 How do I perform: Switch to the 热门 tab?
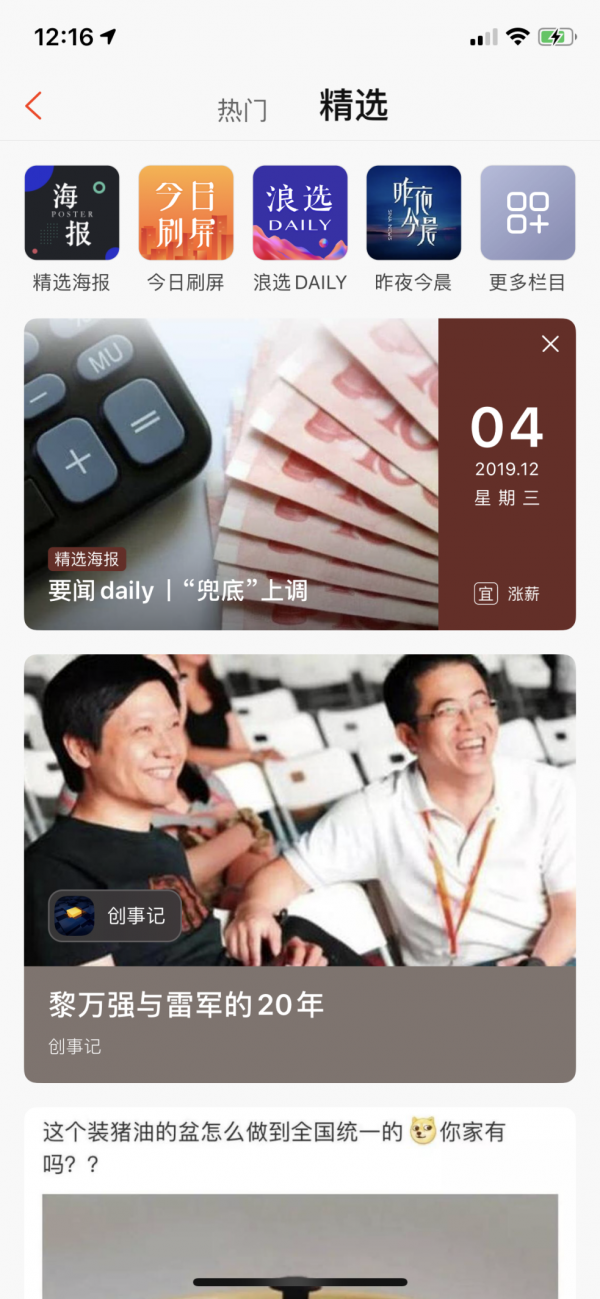click(243, 109)
